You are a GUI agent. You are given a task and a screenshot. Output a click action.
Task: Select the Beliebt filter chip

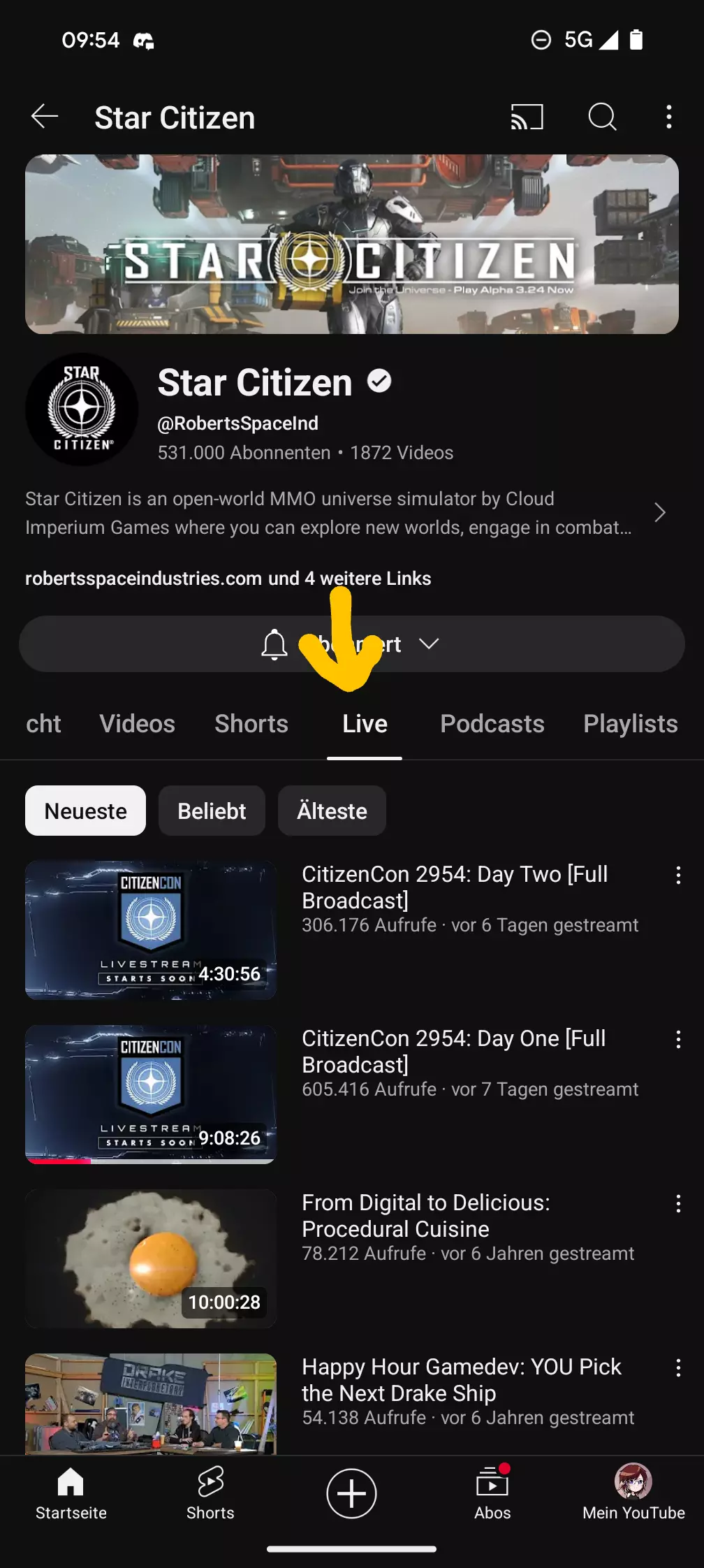coord(212,811)
